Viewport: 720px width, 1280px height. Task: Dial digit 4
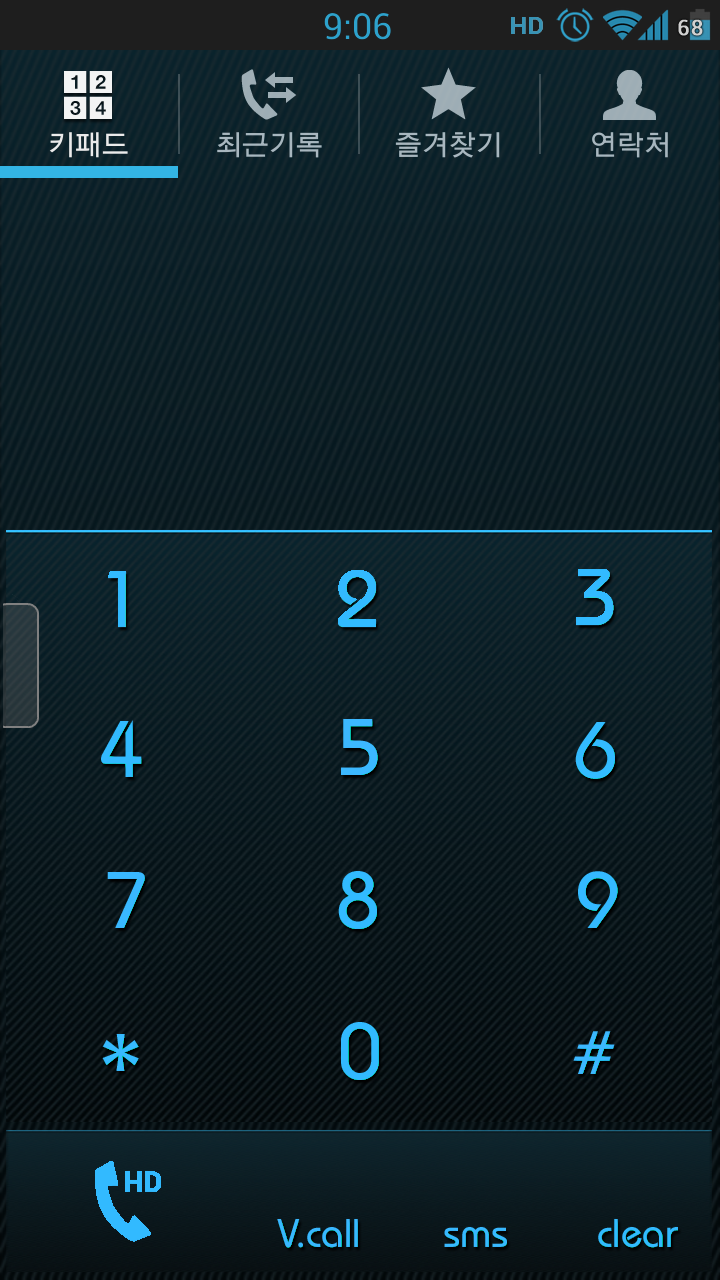pyautogui.click(x=120, y=750)
